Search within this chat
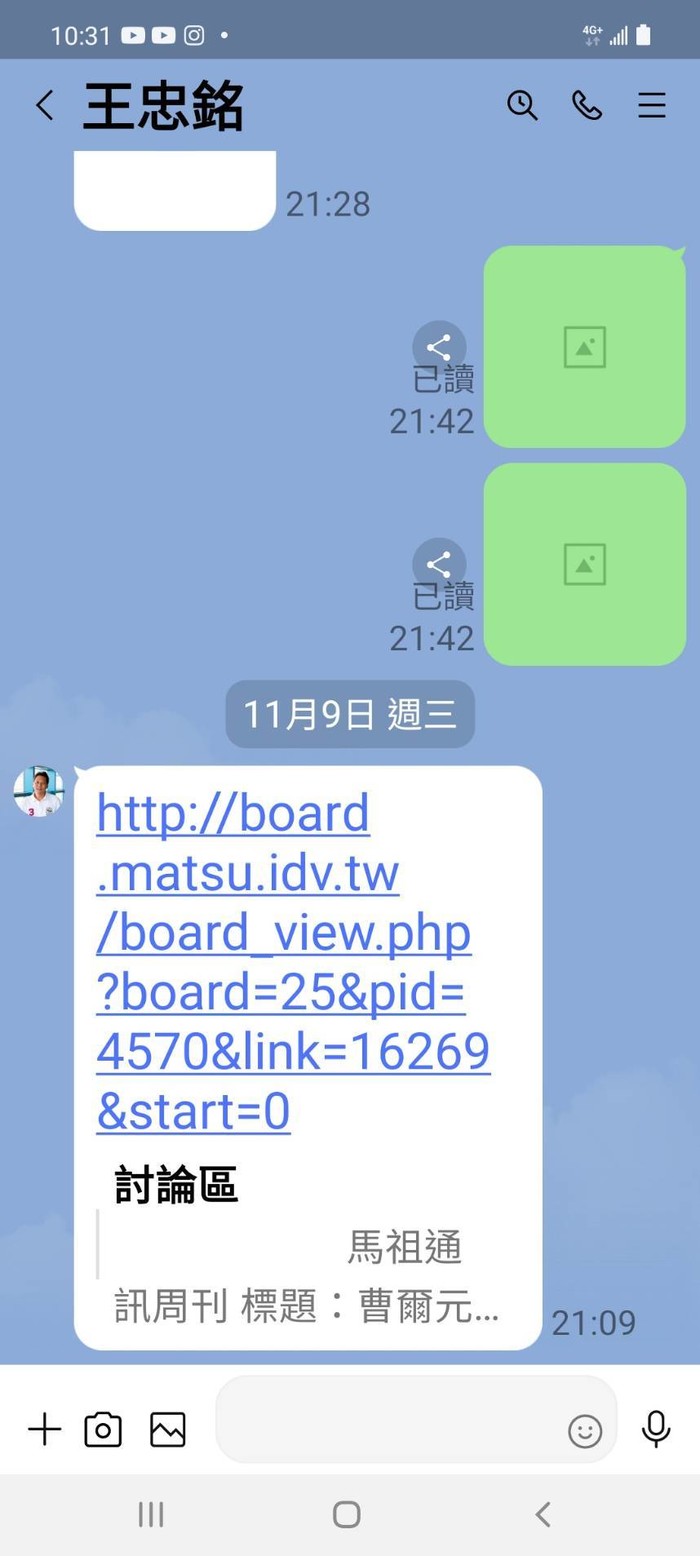The width and height of the screenshot is (700, 1556). [521, 106]
